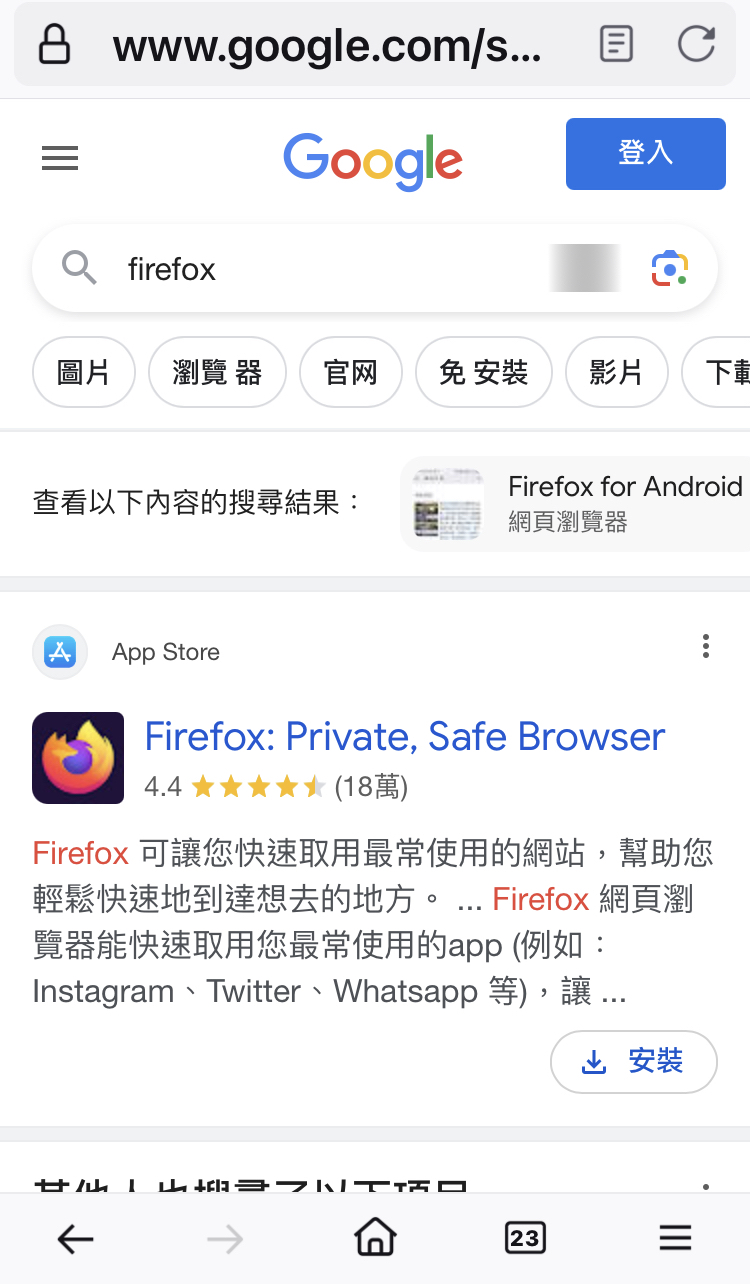Open the 23 tabs switcher
Screen dimensions: 750x1284
point(525,1240)
